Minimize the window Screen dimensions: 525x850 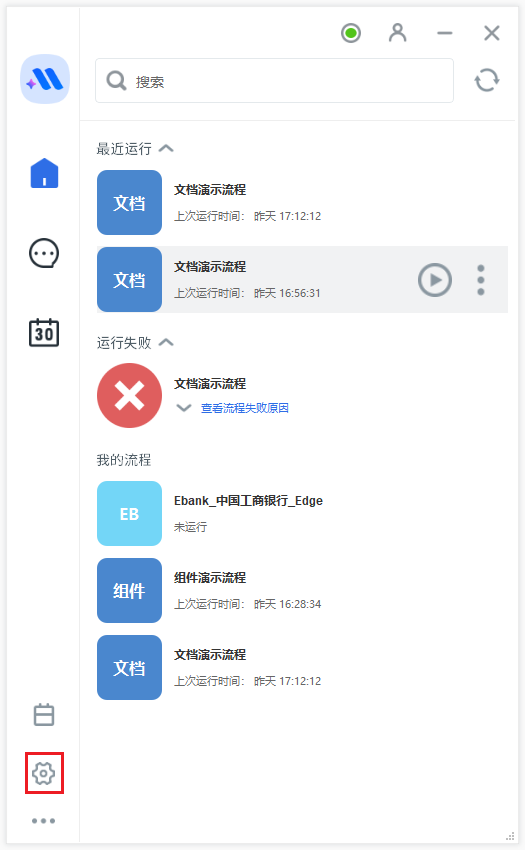coord(445,33)
